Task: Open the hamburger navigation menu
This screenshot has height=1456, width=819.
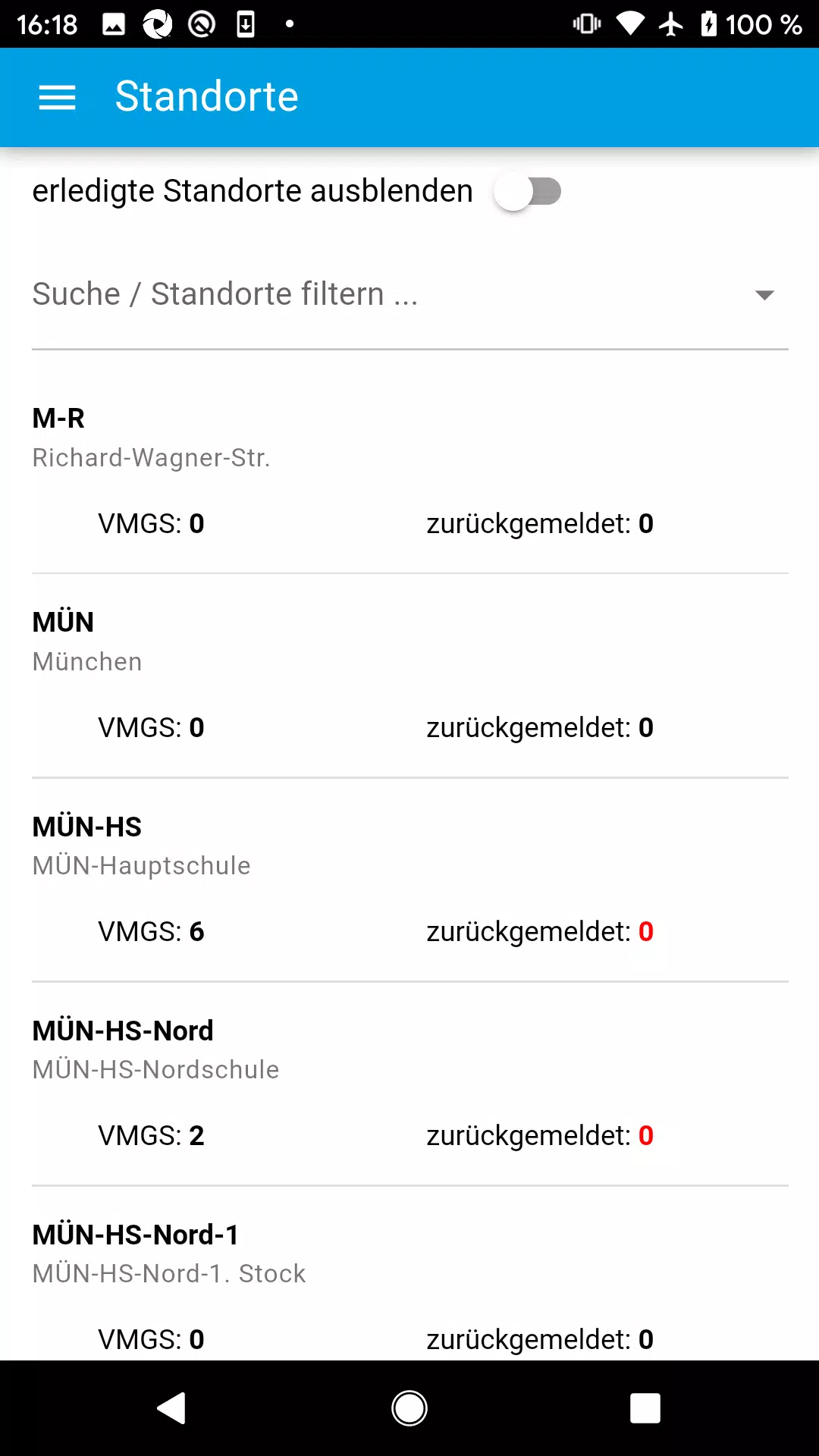Action: 57,98
